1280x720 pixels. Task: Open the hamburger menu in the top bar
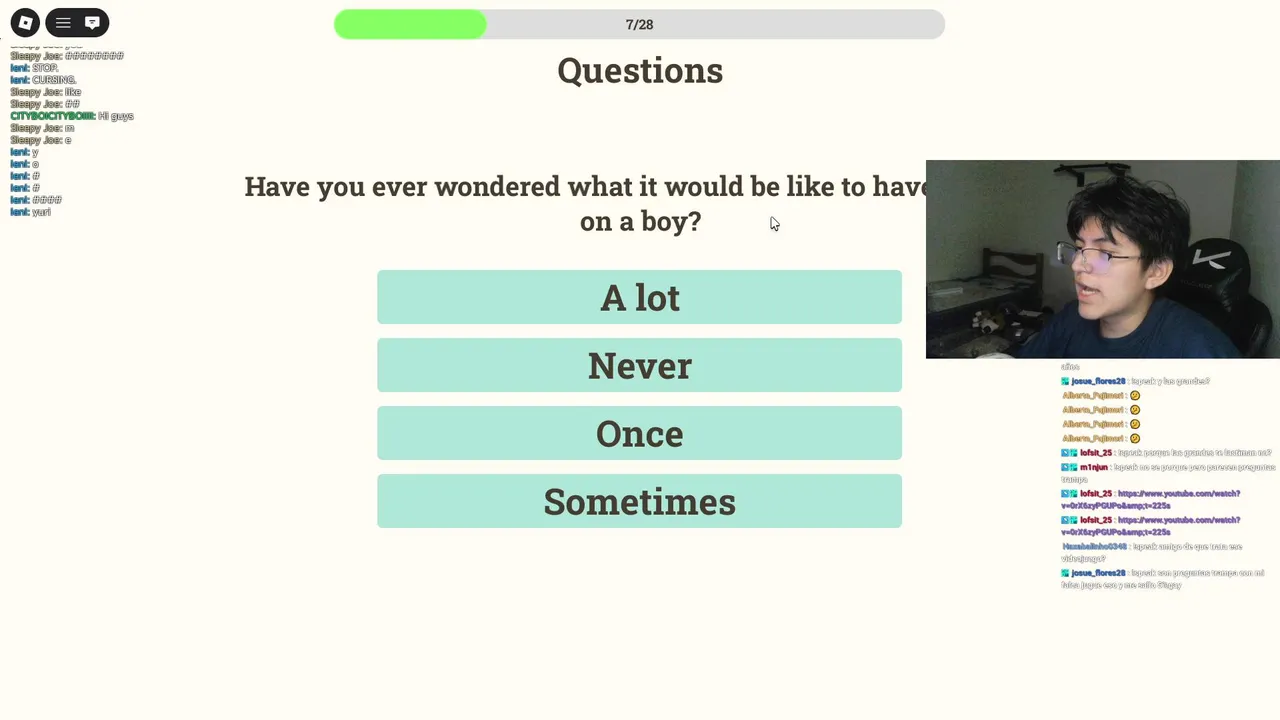[63, 22]
